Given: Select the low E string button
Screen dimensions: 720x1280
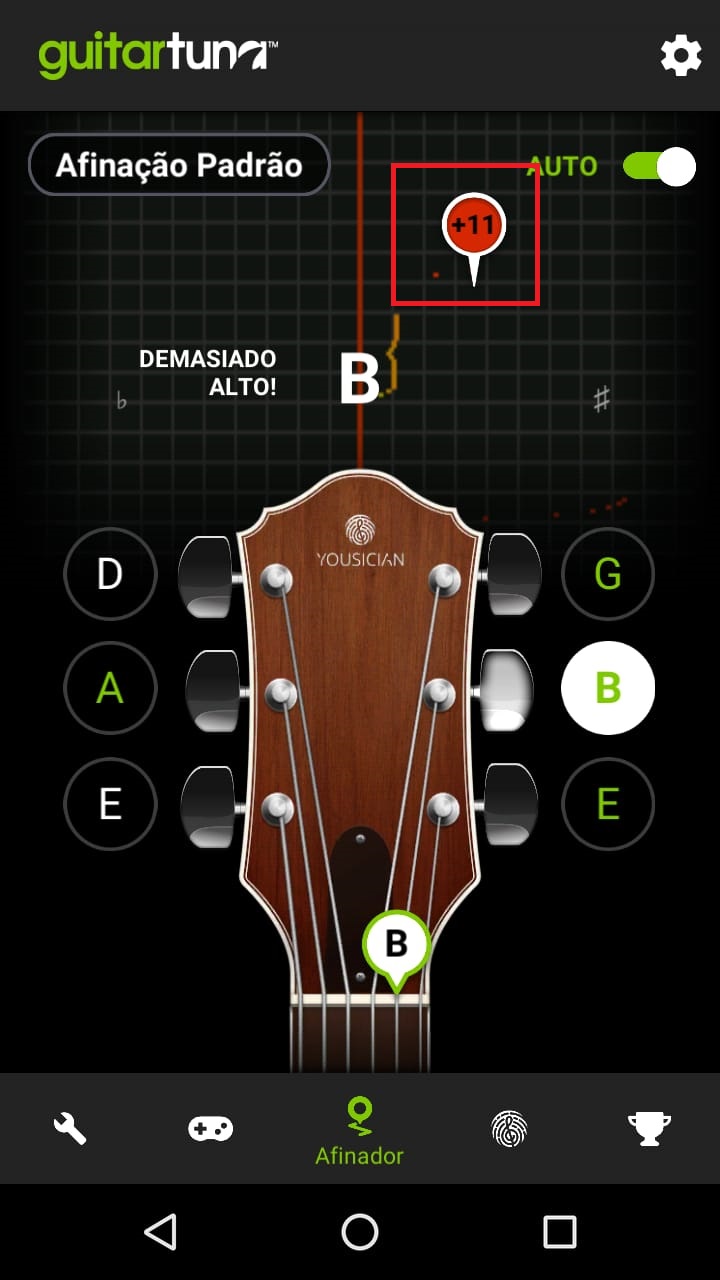Looking at the screenshot, I should pos(110,803).
